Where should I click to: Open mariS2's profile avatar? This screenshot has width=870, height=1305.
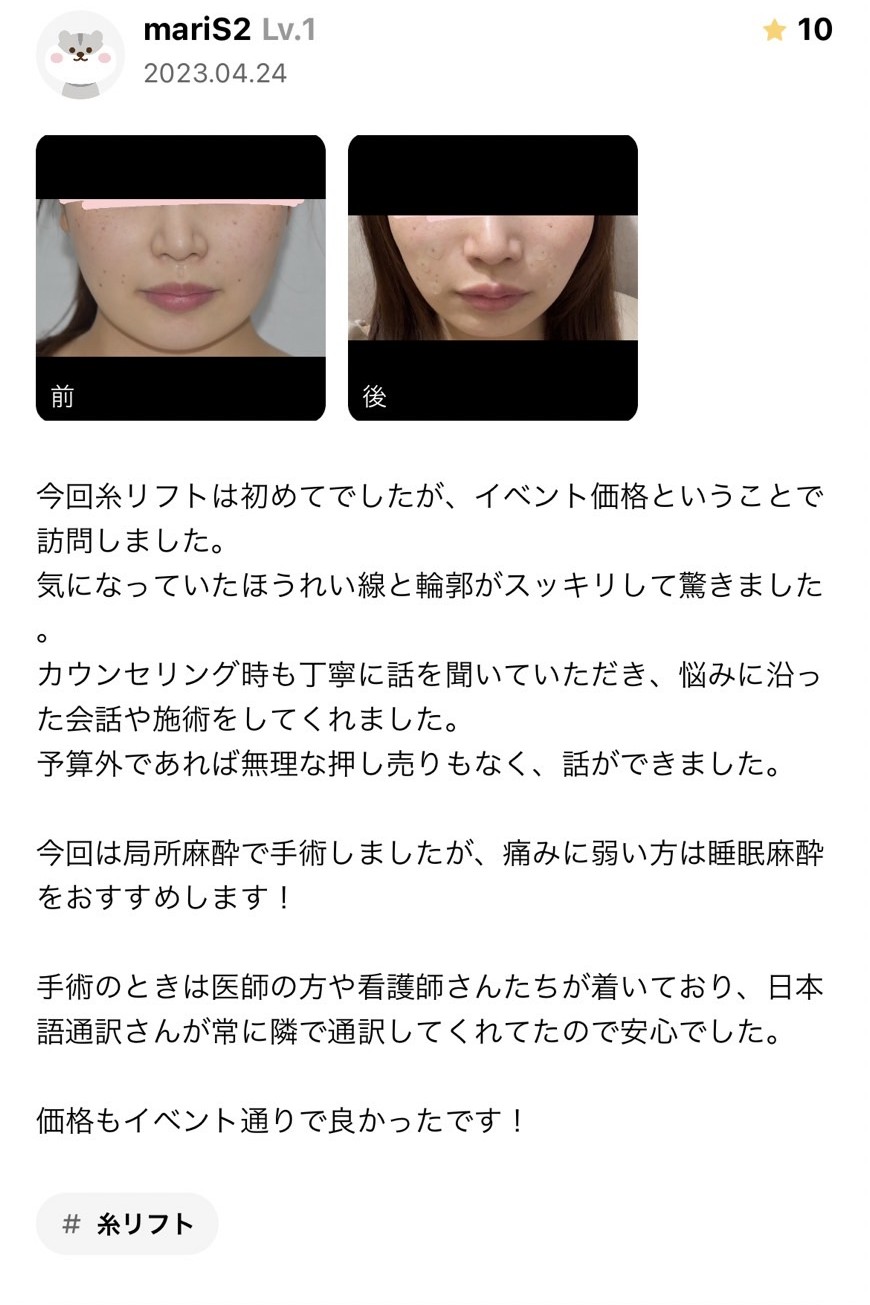pos(80,55)
